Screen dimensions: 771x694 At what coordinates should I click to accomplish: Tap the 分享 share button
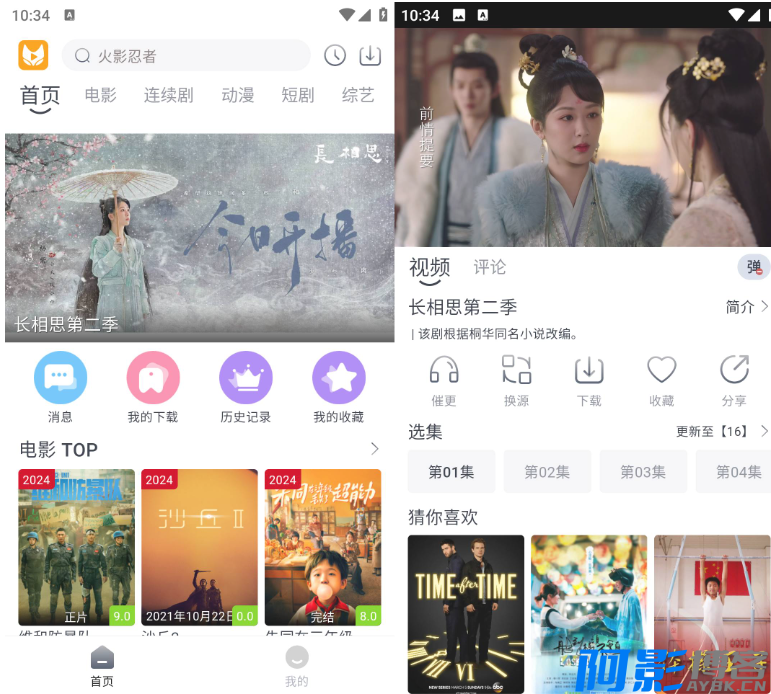pyautogui.click(x=734, y=379)
